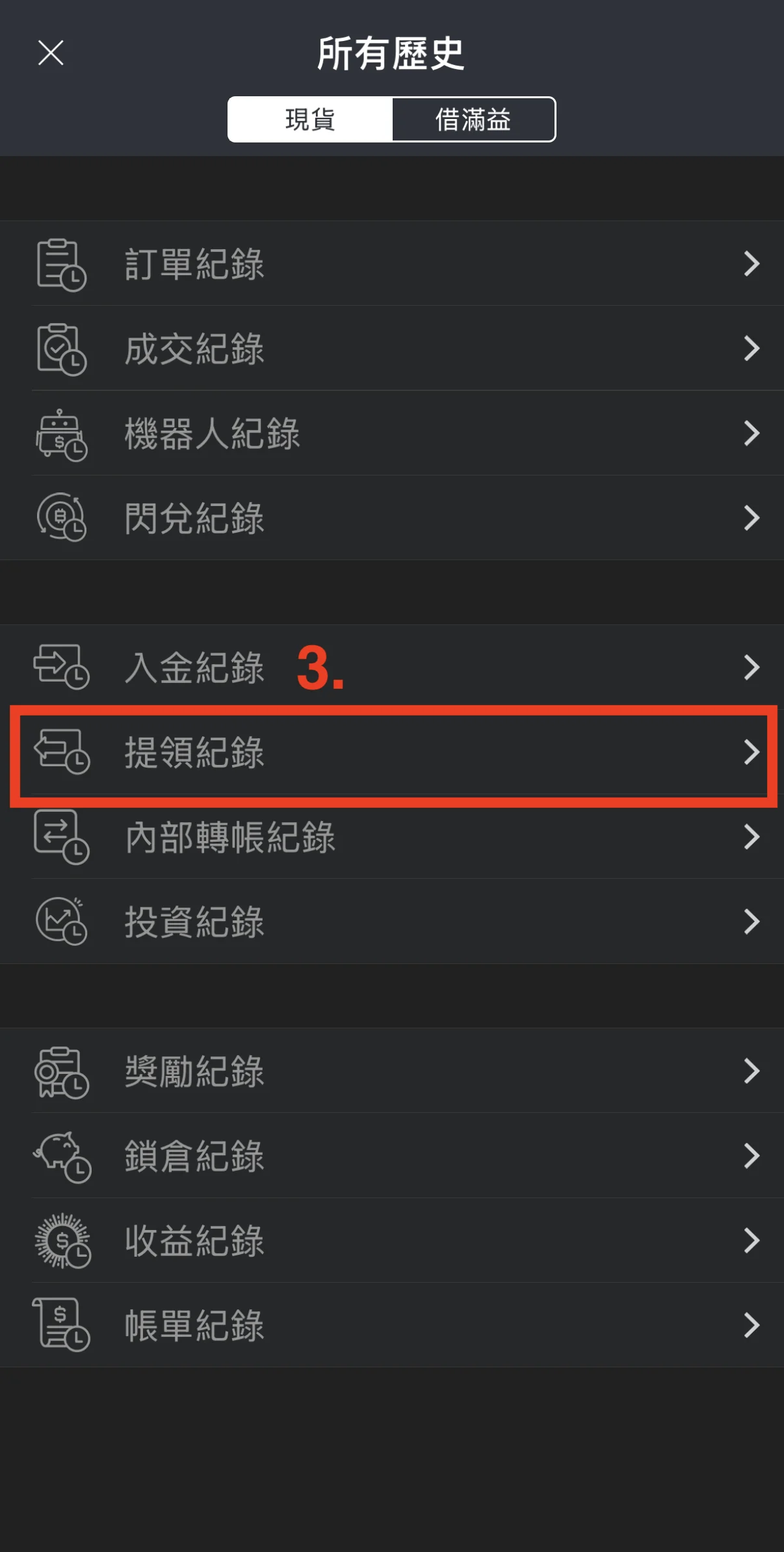Click the 提領紀錄 withdrawal arrow icon
The width and height of the screenshot is (784, 1552).
click(62, 753)
